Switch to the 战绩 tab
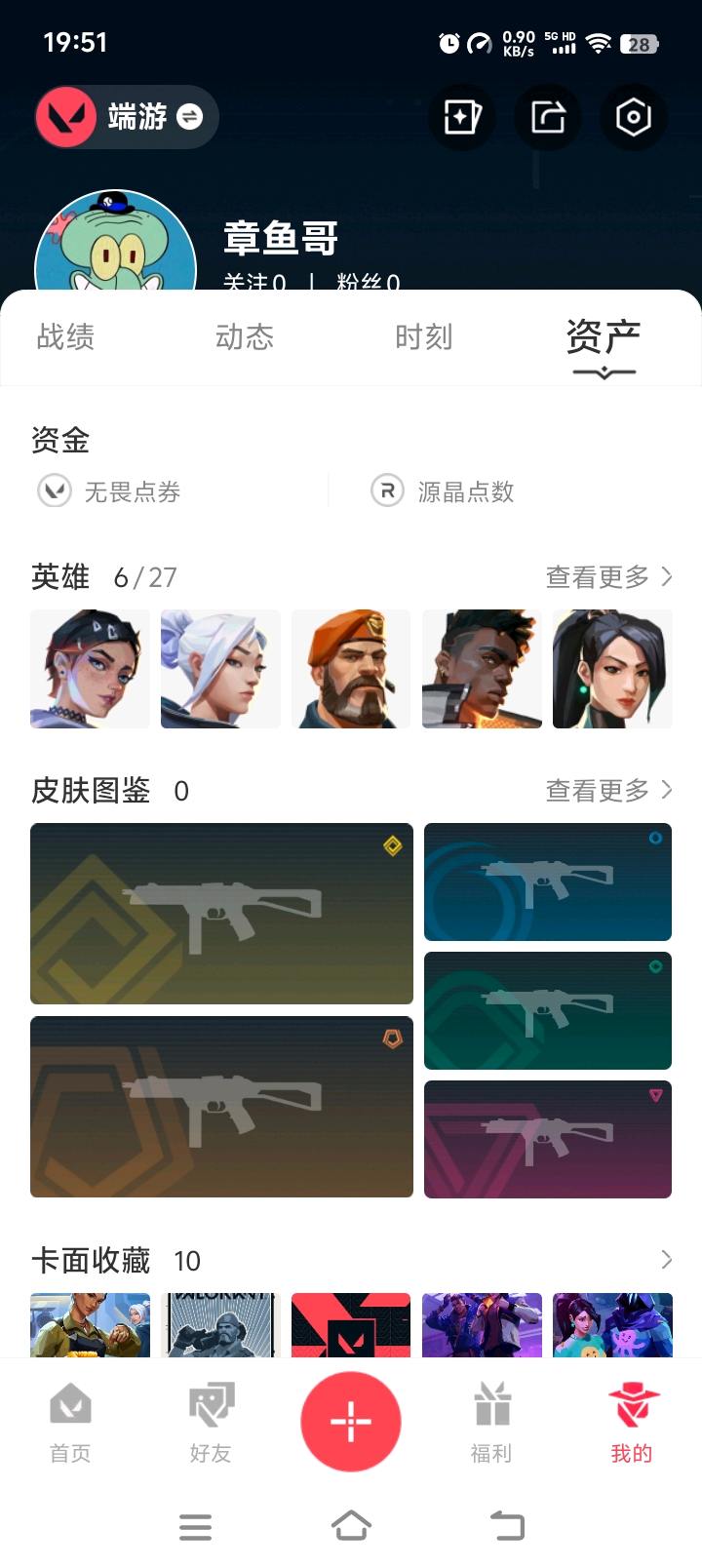Viewport: 702px width, 1568px height. point(65,337)
